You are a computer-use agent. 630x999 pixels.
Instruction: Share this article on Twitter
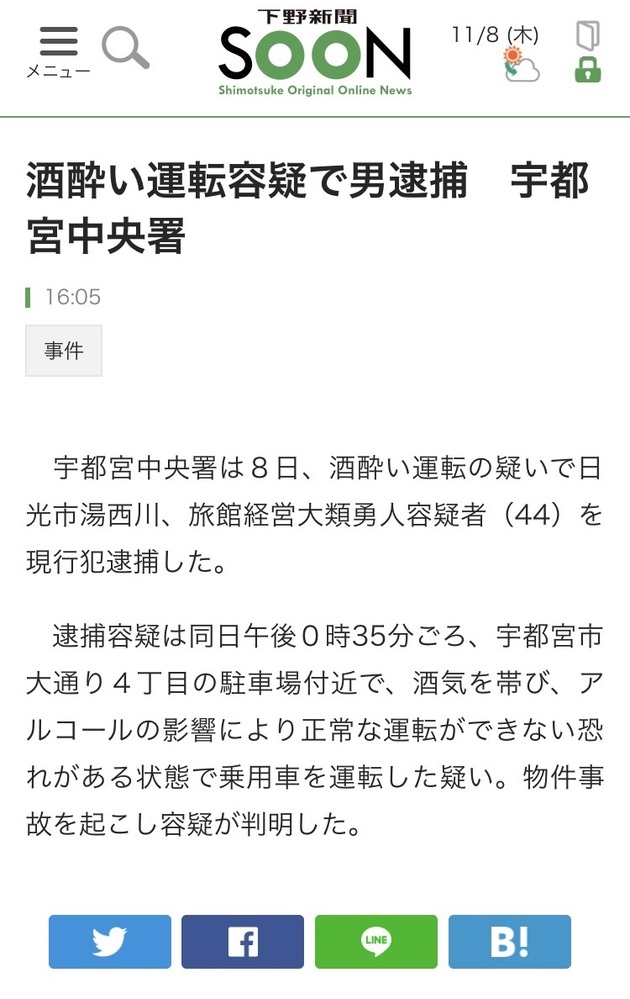tap(110, 941)
